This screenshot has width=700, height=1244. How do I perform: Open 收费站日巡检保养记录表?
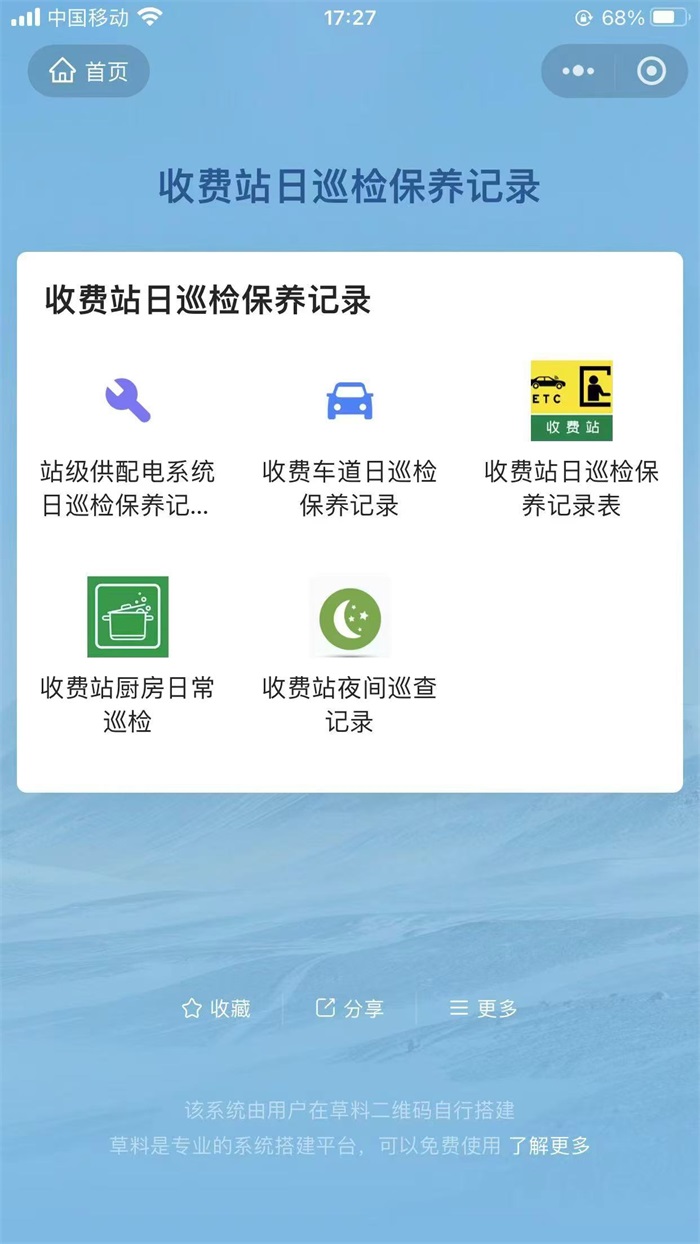coord(571,440)
